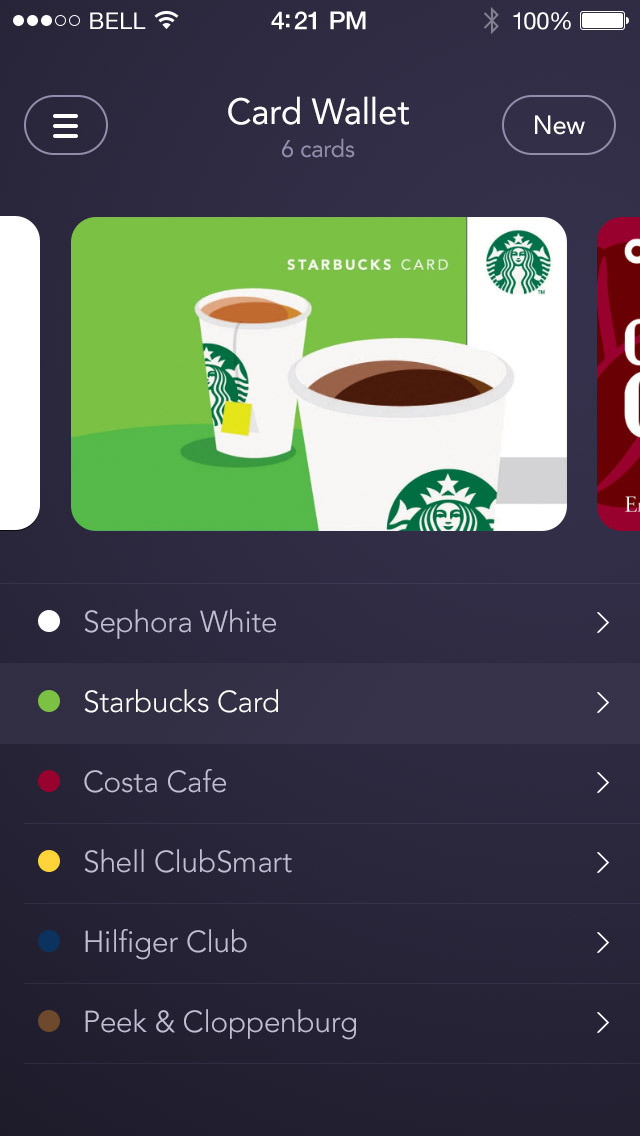Screen dimensions: 640x1136
Task: Choose Costa Cafe from the list
Action: 320,783
